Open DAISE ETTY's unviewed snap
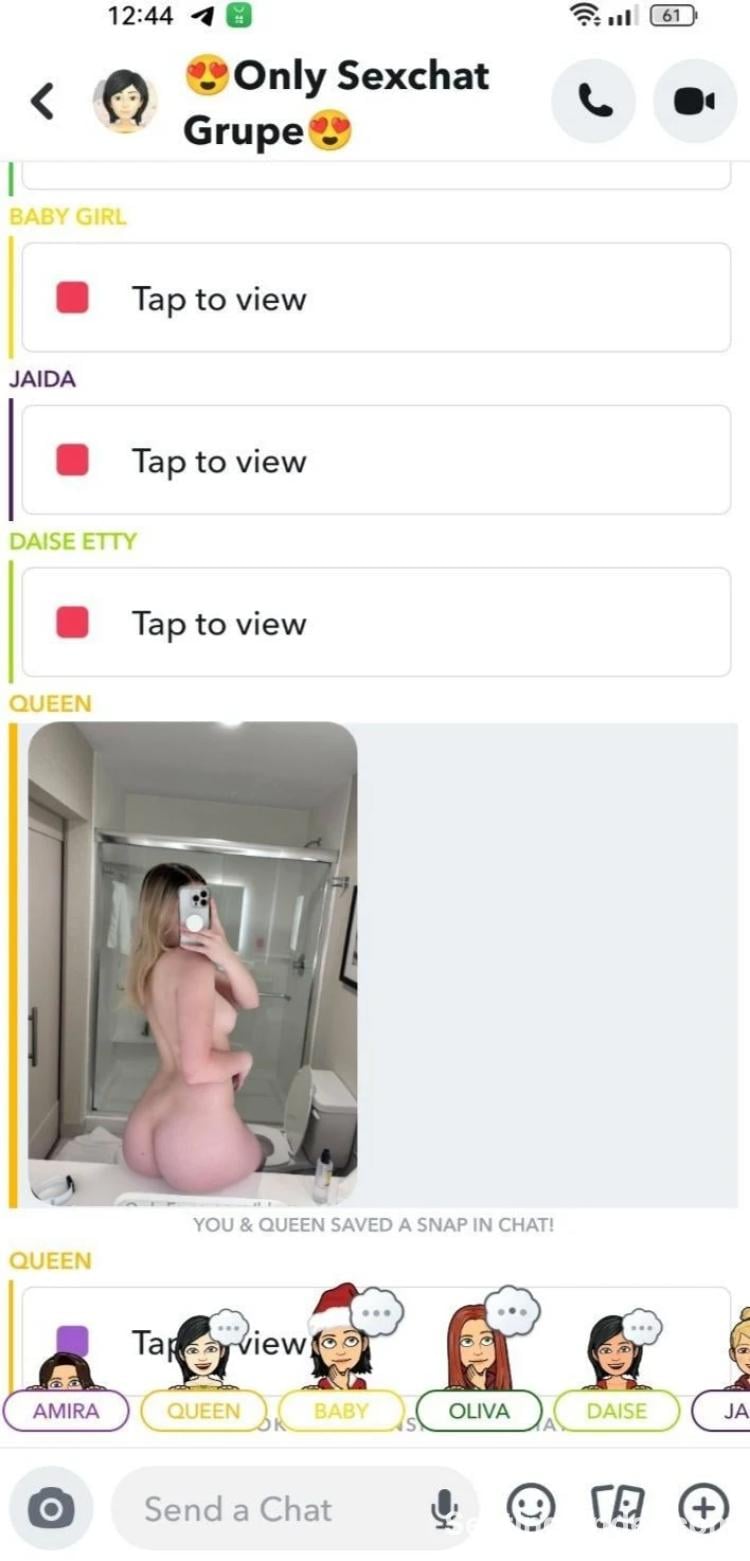The height and width of the screenshot is (1561, 750). pos(375,622)
